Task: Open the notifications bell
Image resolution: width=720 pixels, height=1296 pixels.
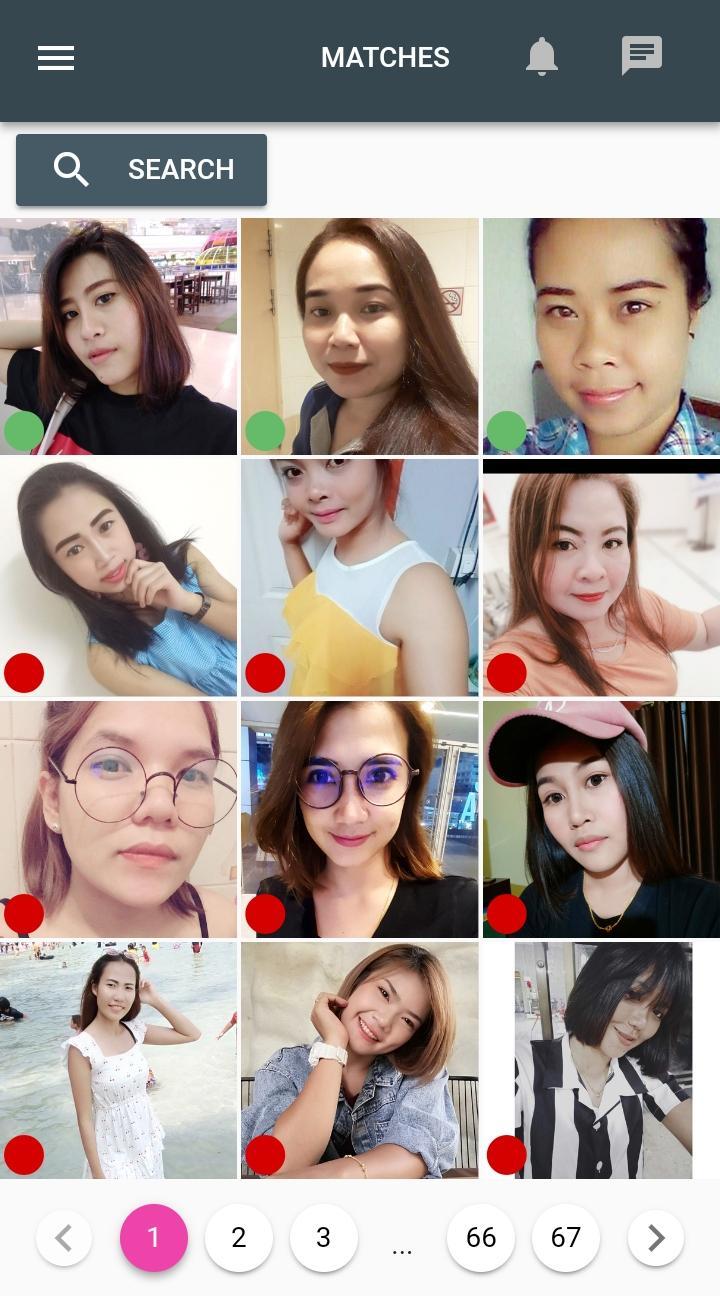Action: click(x=542, y=57)
